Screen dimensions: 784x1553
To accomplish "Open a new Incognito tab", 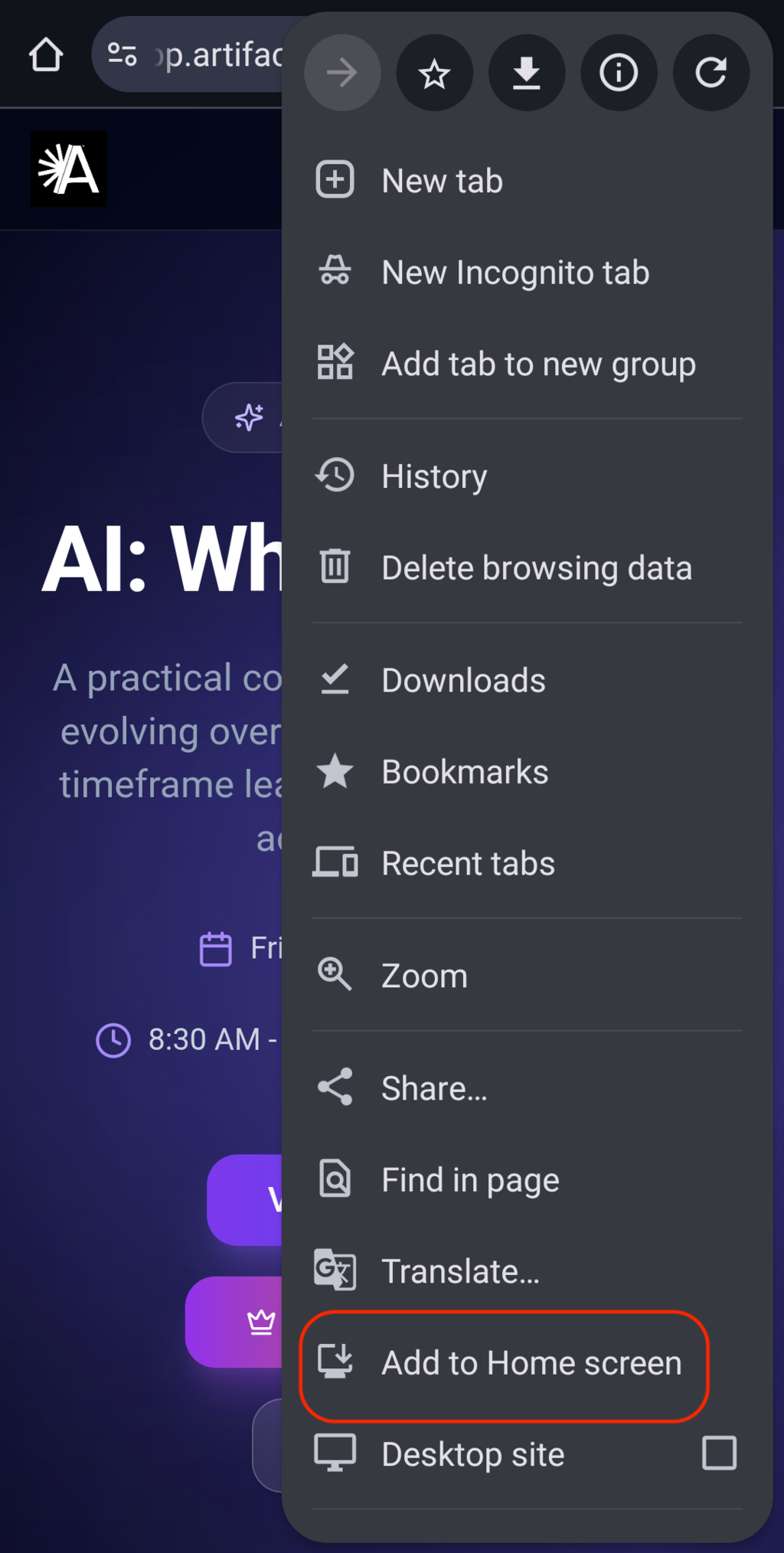I will point(514,273).
